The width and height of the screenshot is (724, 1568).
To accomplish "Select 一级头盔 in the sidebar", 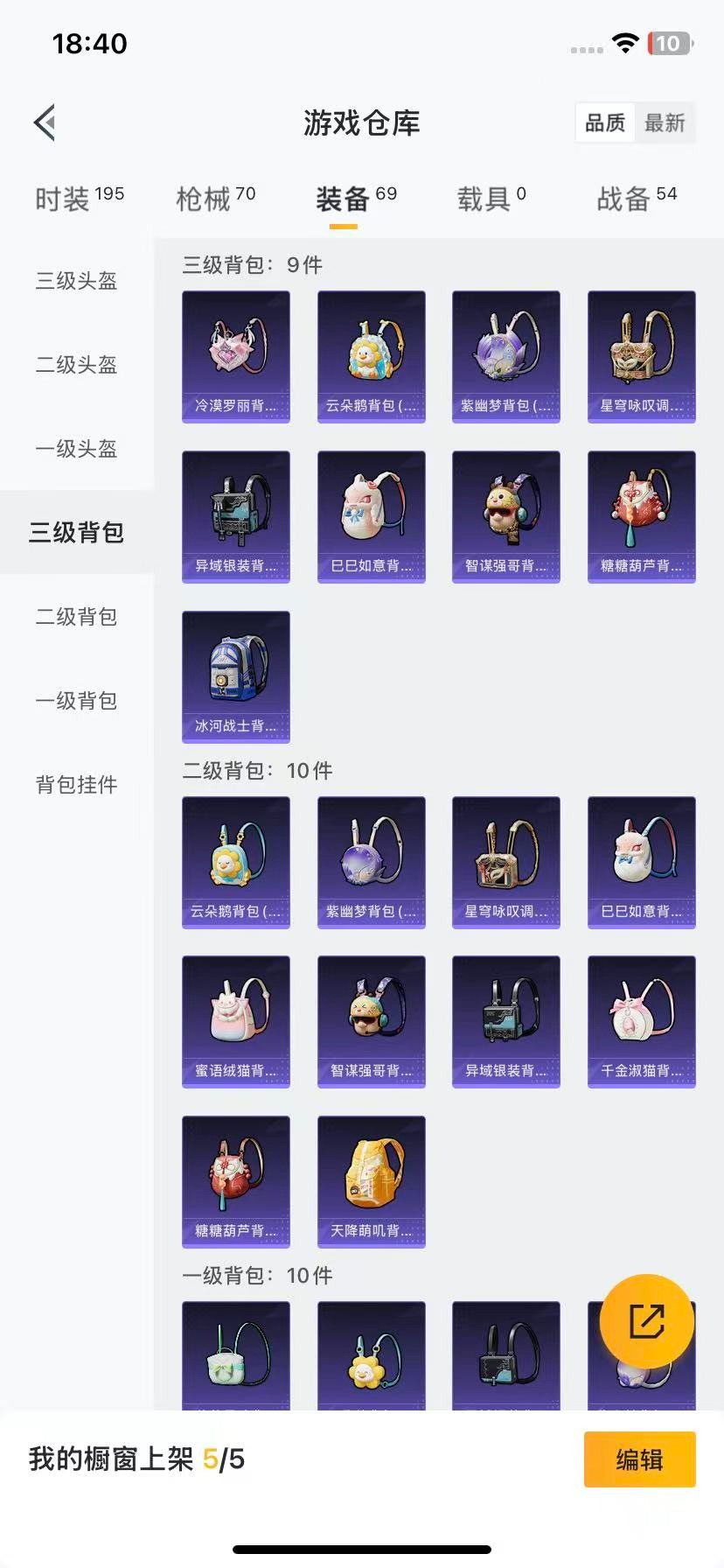I will [76, 449].
